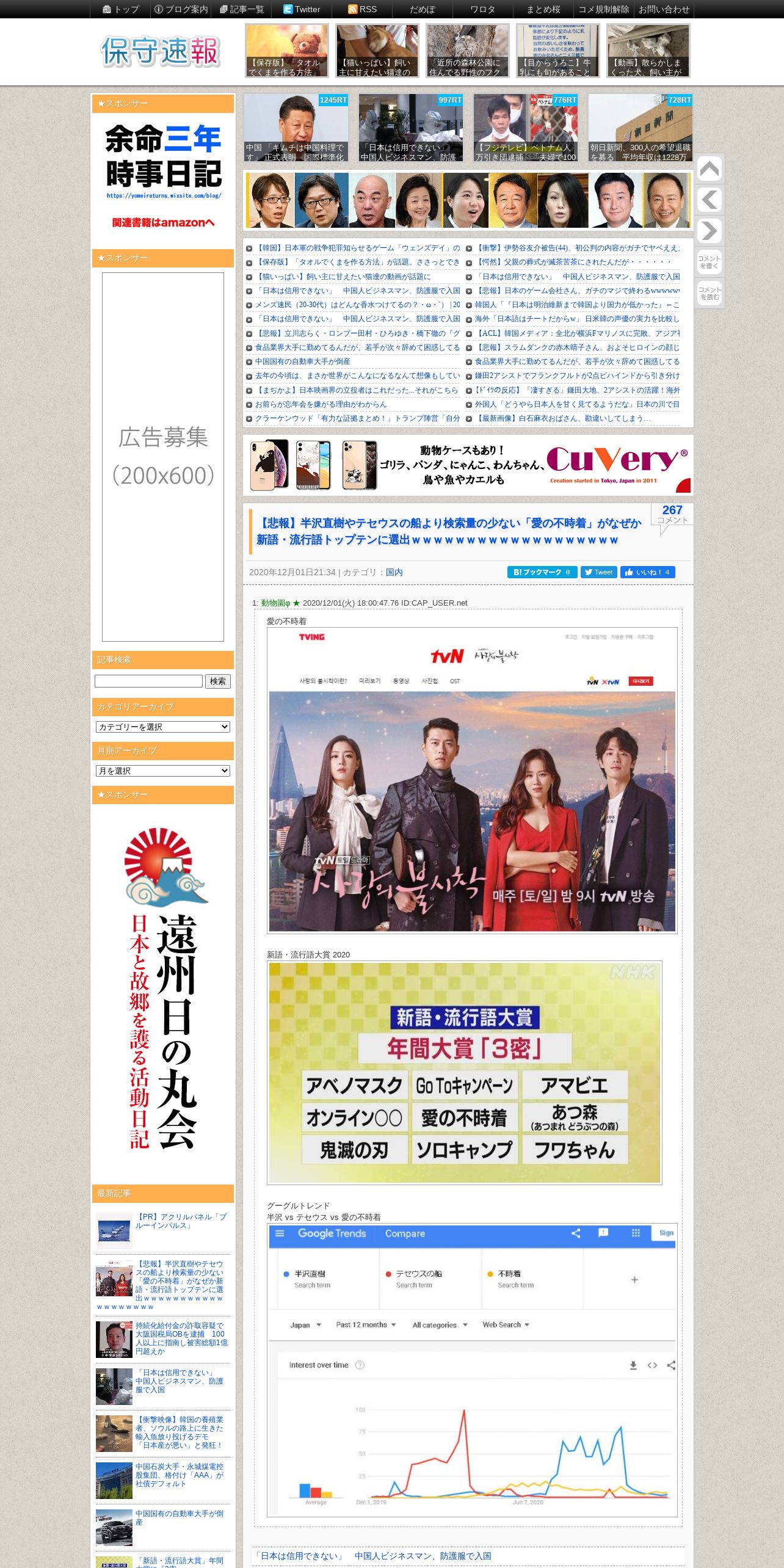Tap the コメントを読む side button

[710, 293]
